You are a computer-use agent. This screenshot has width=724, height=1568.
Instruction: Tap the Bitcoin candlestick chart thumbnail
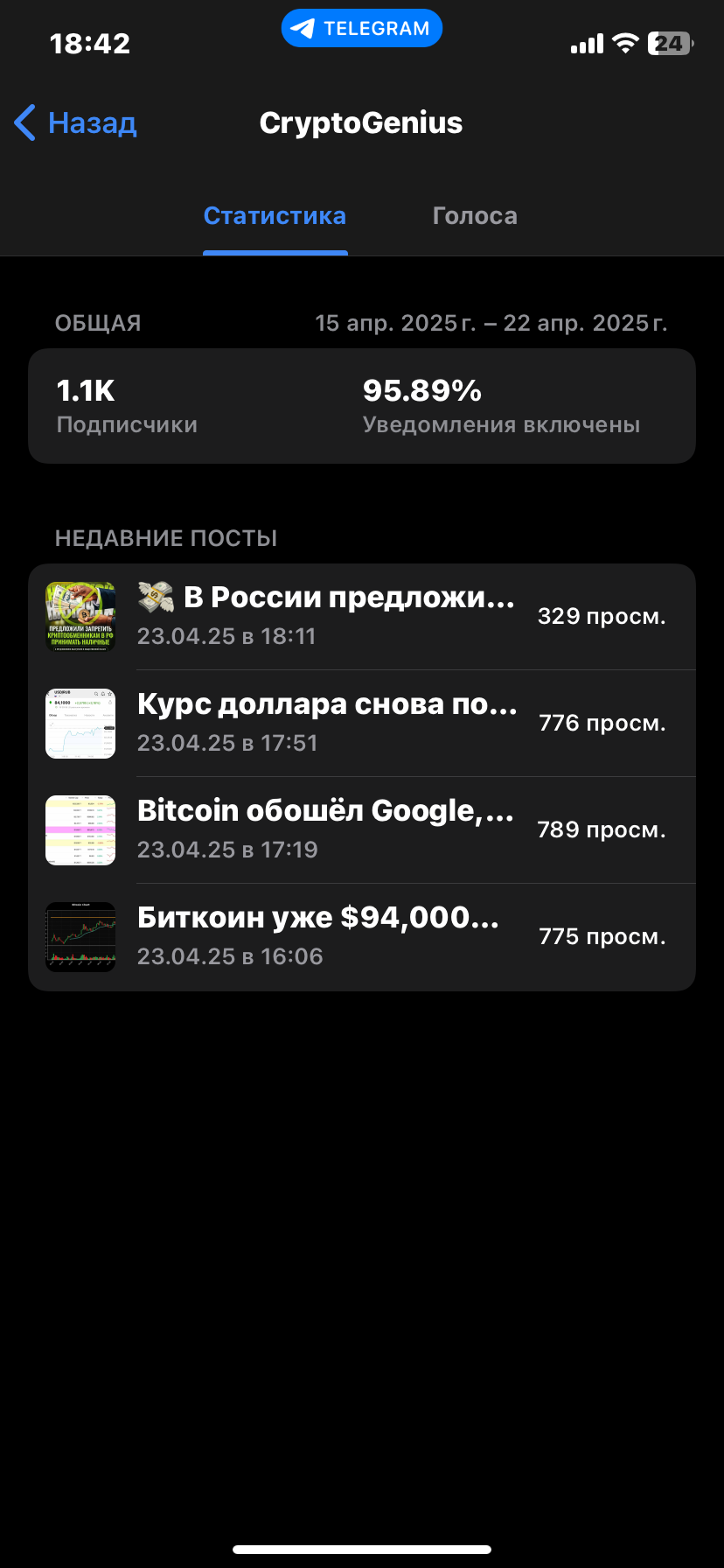click(80, 936)
